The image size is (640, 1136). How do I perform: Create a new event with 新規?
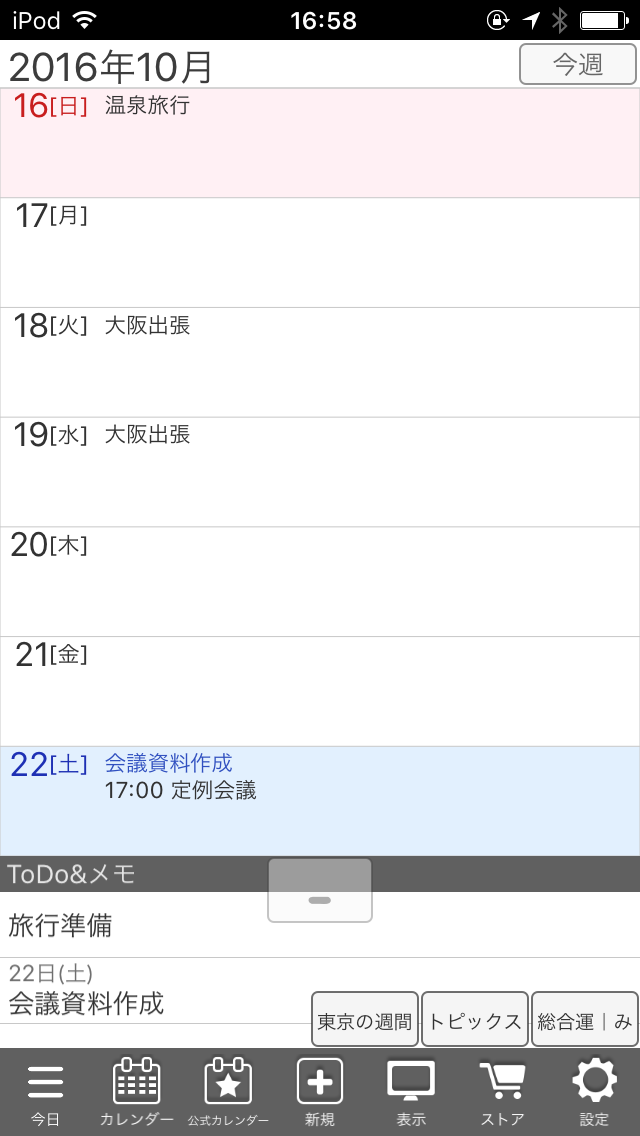(320, 1092)
